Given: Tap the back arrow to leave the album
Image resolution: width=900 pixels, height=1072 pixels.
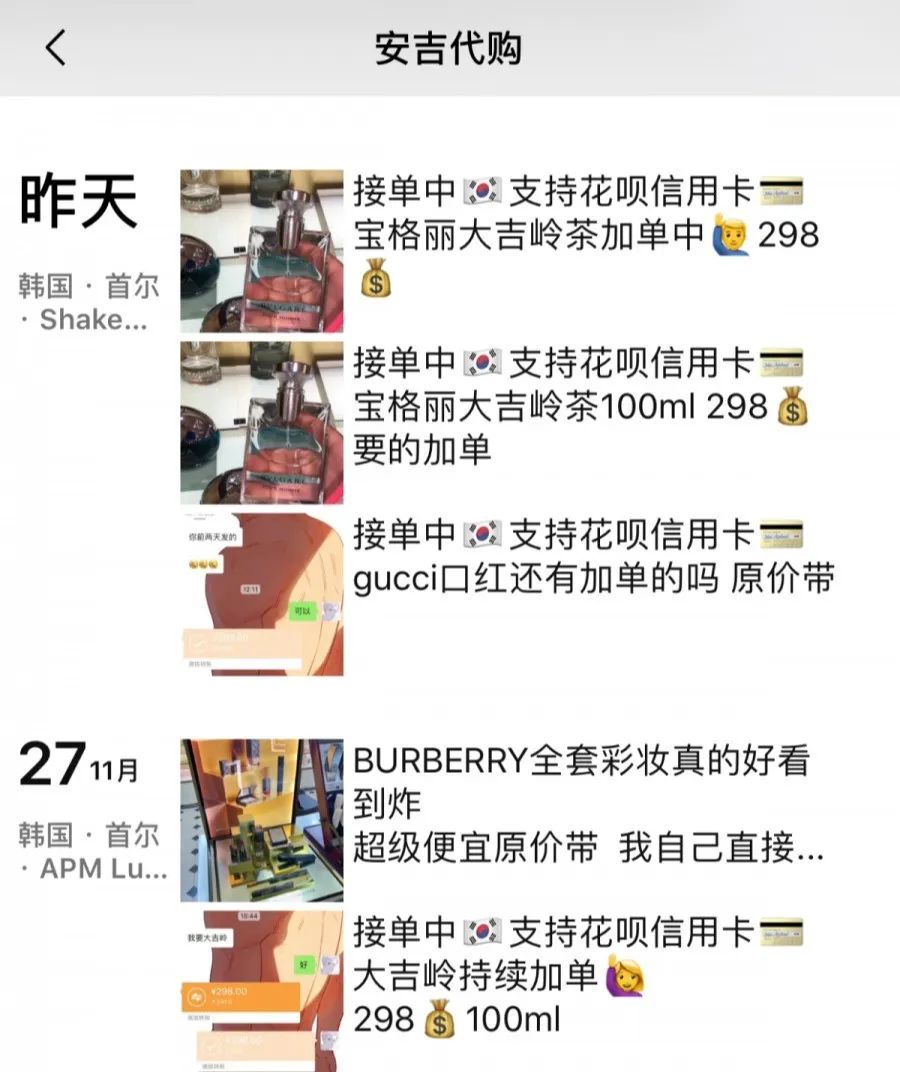Looking at the screenshot, I should tap(57, 45).
